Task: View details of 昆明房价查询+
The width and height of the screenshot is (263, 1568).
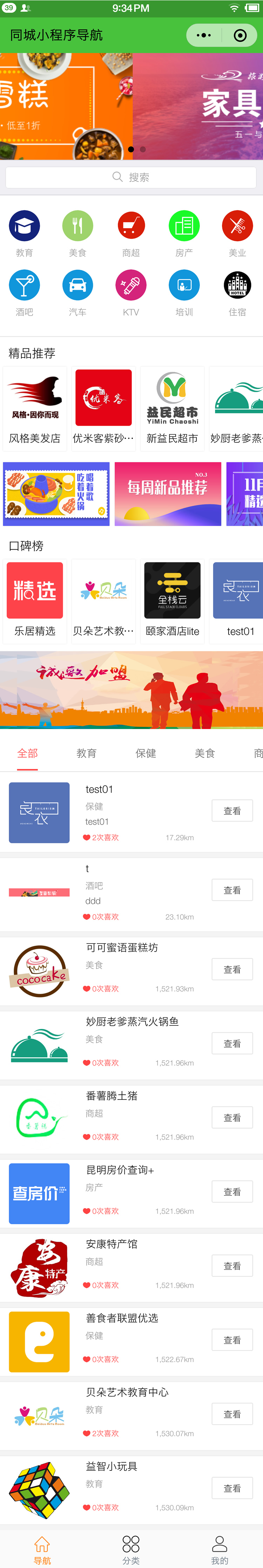Action: (232, 1192)
